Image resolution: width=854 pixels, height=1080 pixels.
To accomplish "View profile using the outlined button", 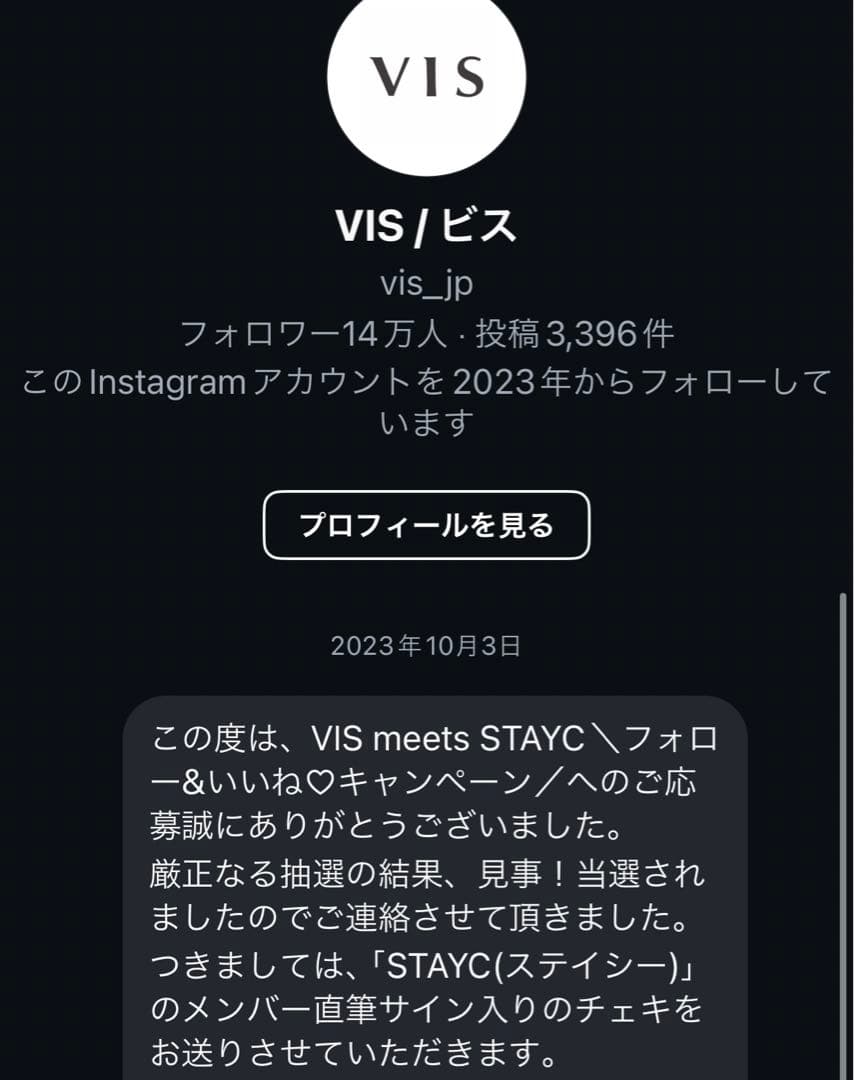I will pyautogui.click(x=427, y=524).
